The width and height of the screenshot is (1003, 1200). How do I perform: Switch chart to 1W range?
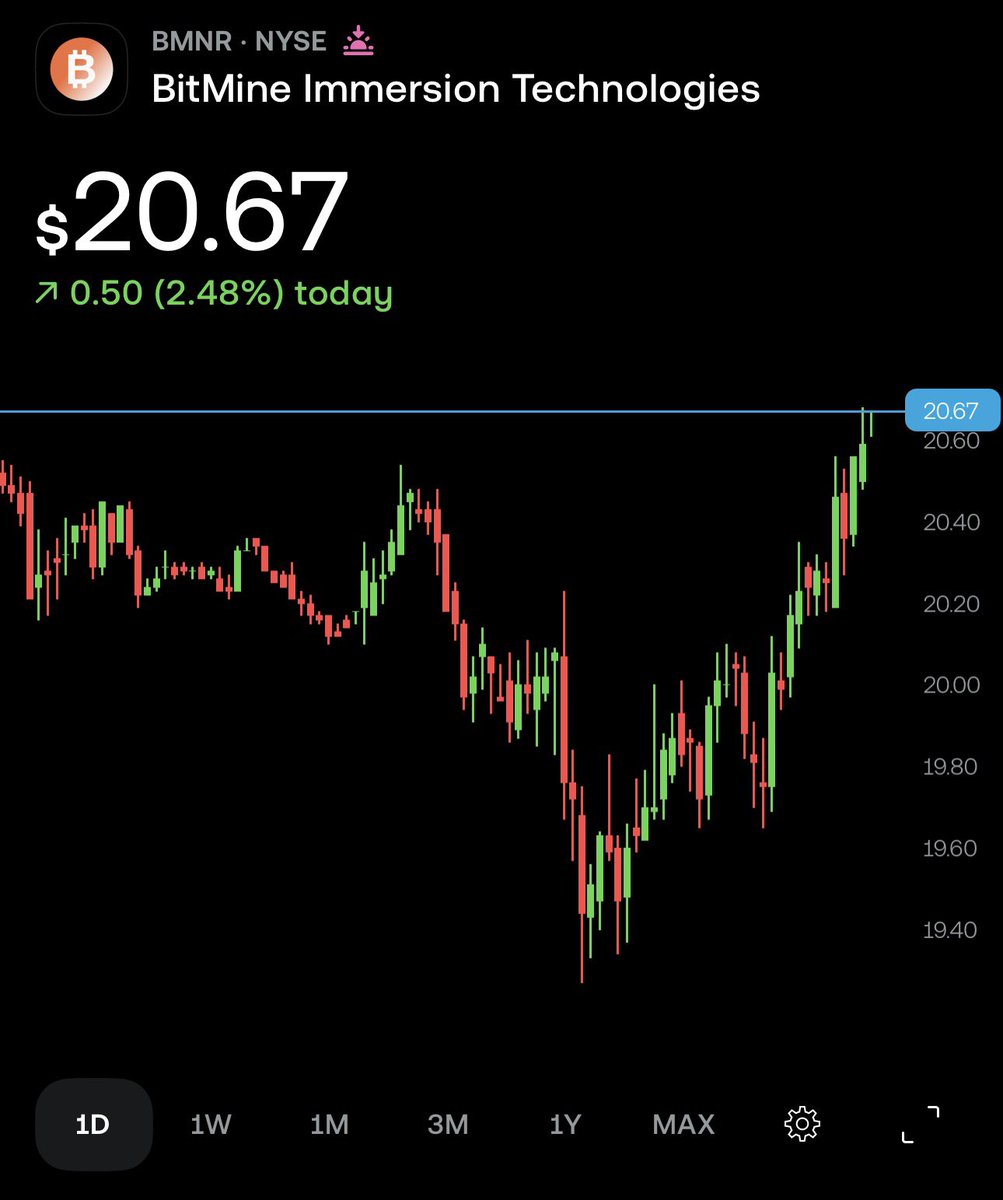pyautogui.click(x=211, y=1125)
